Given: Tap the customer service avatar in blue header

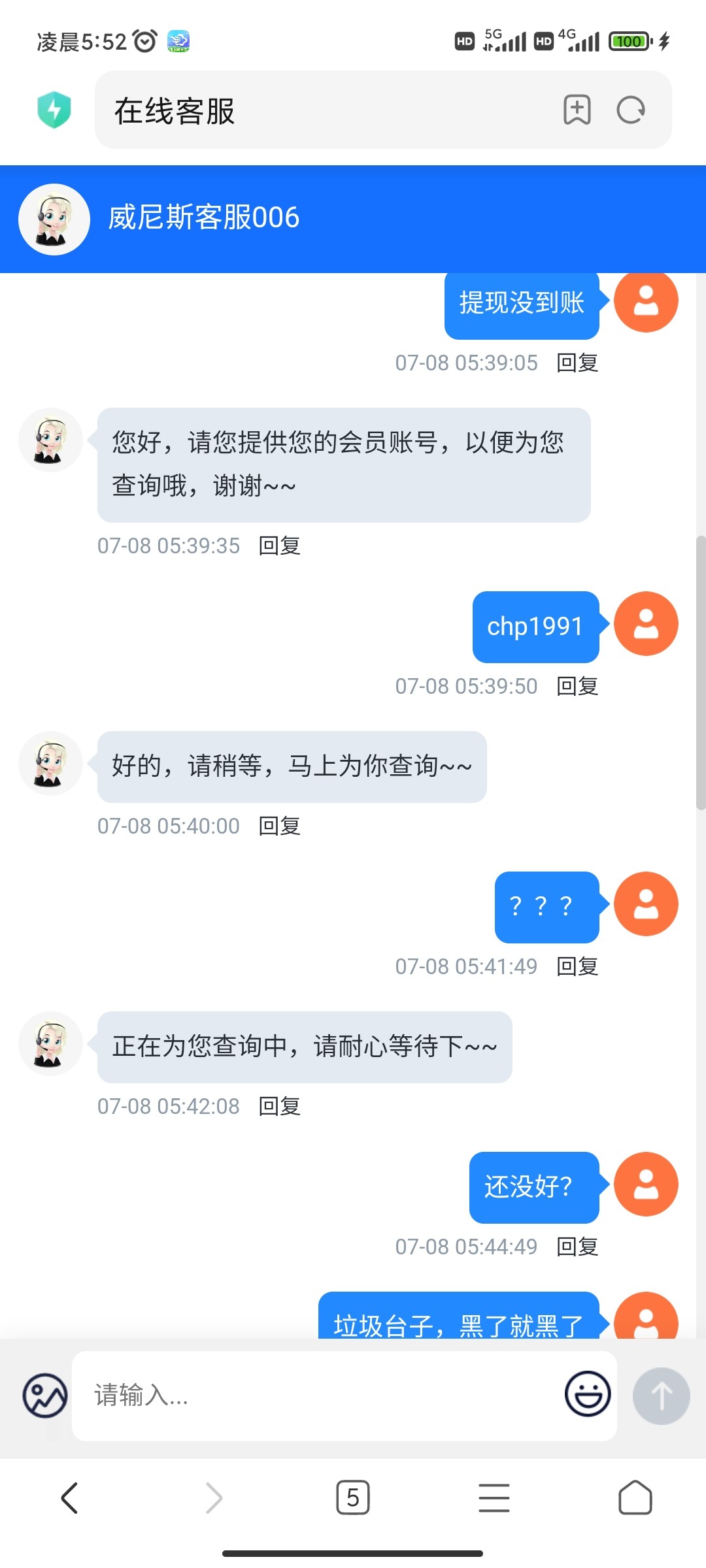Looking at the screenshot, I should pyautogui.click(x=54, y=219).
